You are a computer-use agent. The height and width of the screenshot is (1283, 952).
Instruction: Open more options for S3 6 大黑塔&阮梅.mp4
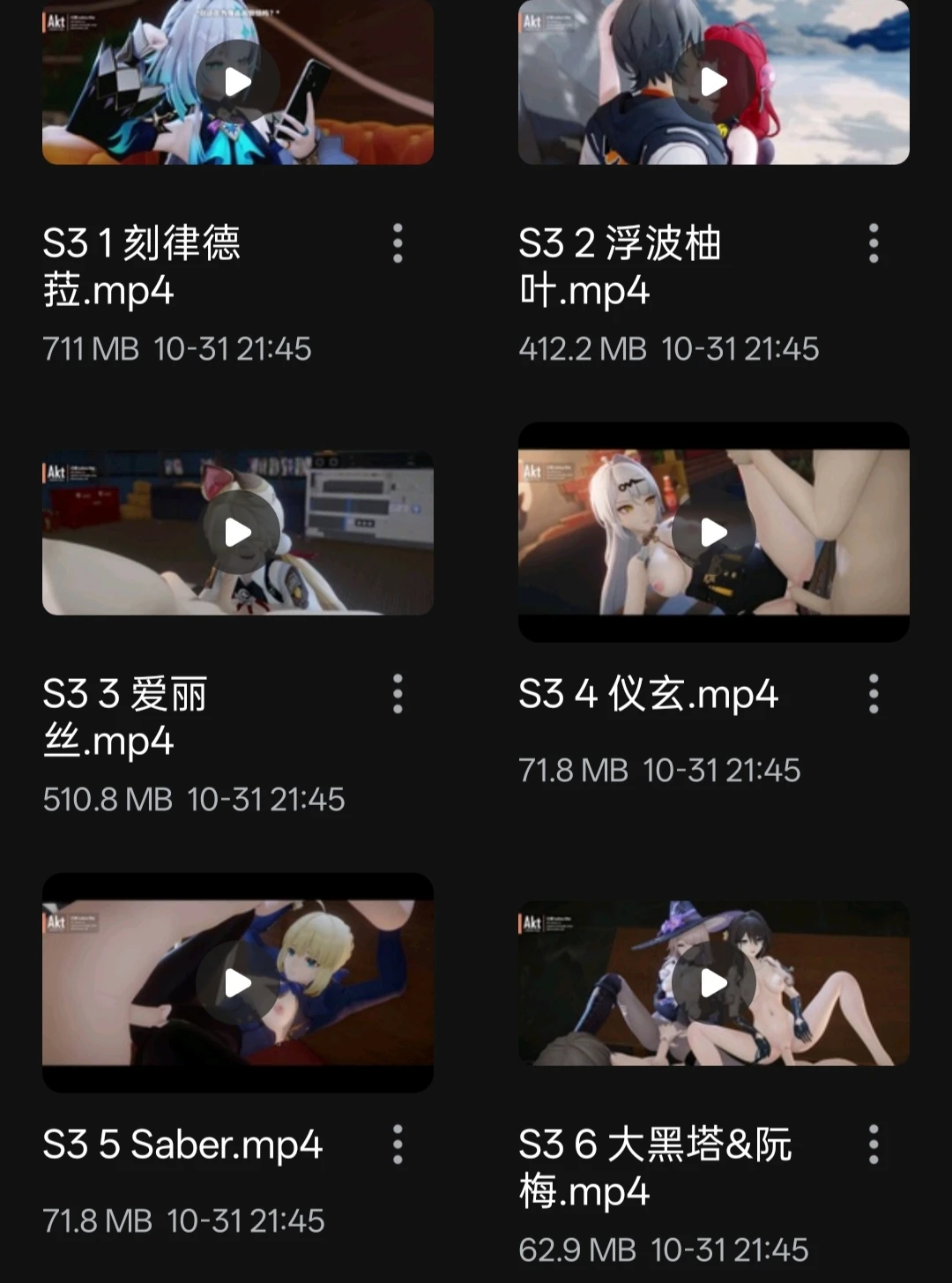(x=874, y=1145)
